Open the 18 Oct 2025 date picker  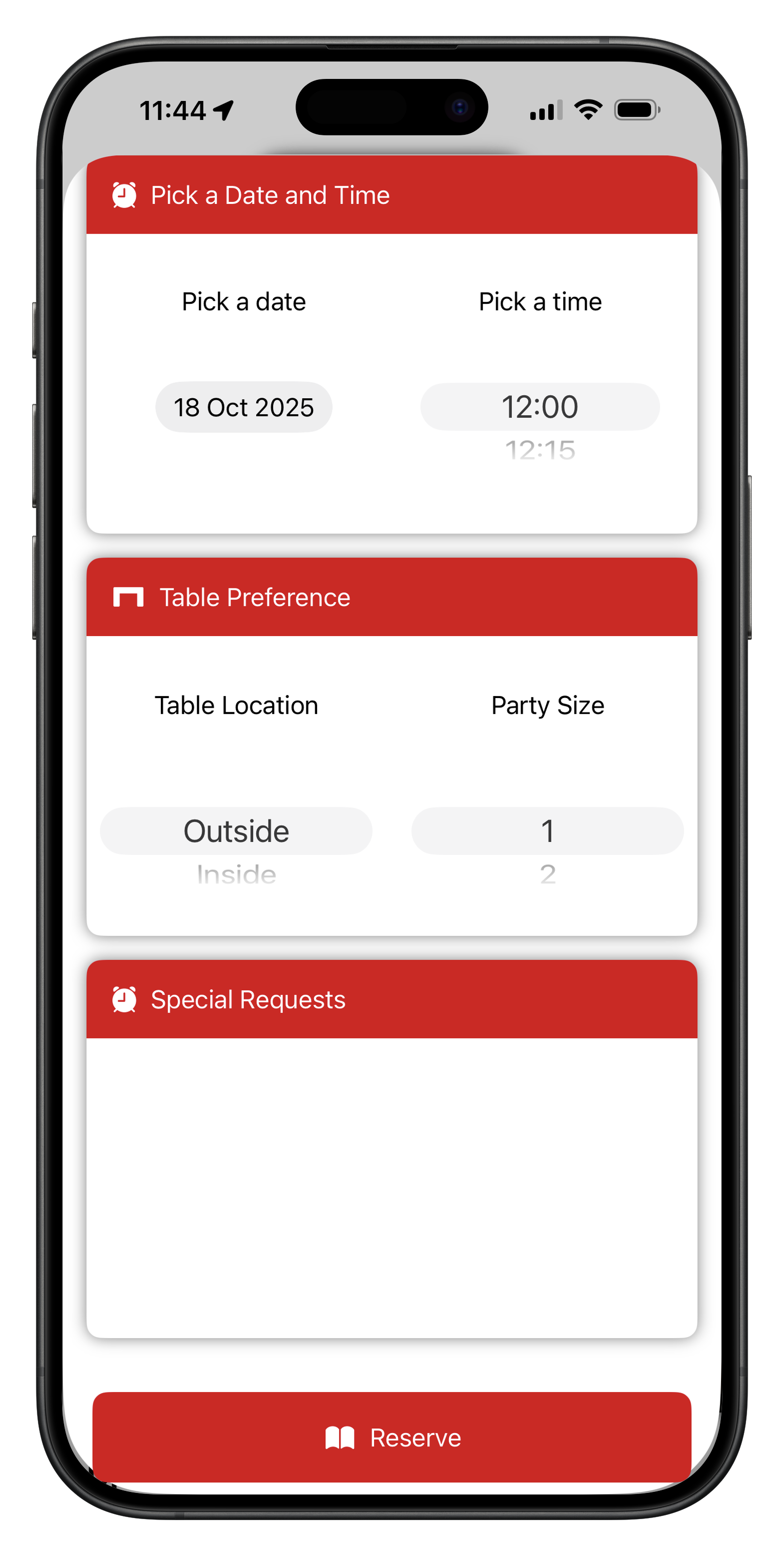point(243,407)
